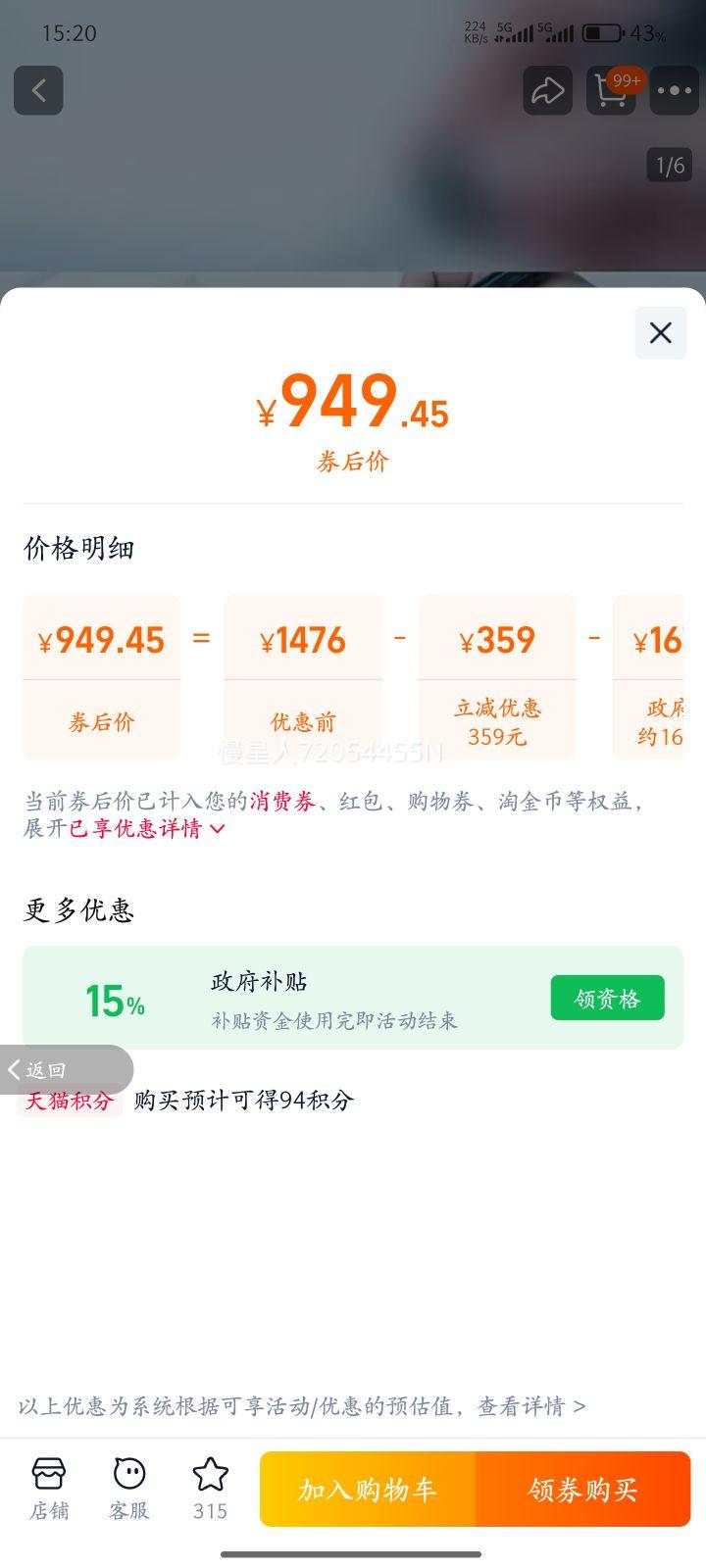
Task: Open the shopping cart showing 99+ items
Action: (611, 90)
